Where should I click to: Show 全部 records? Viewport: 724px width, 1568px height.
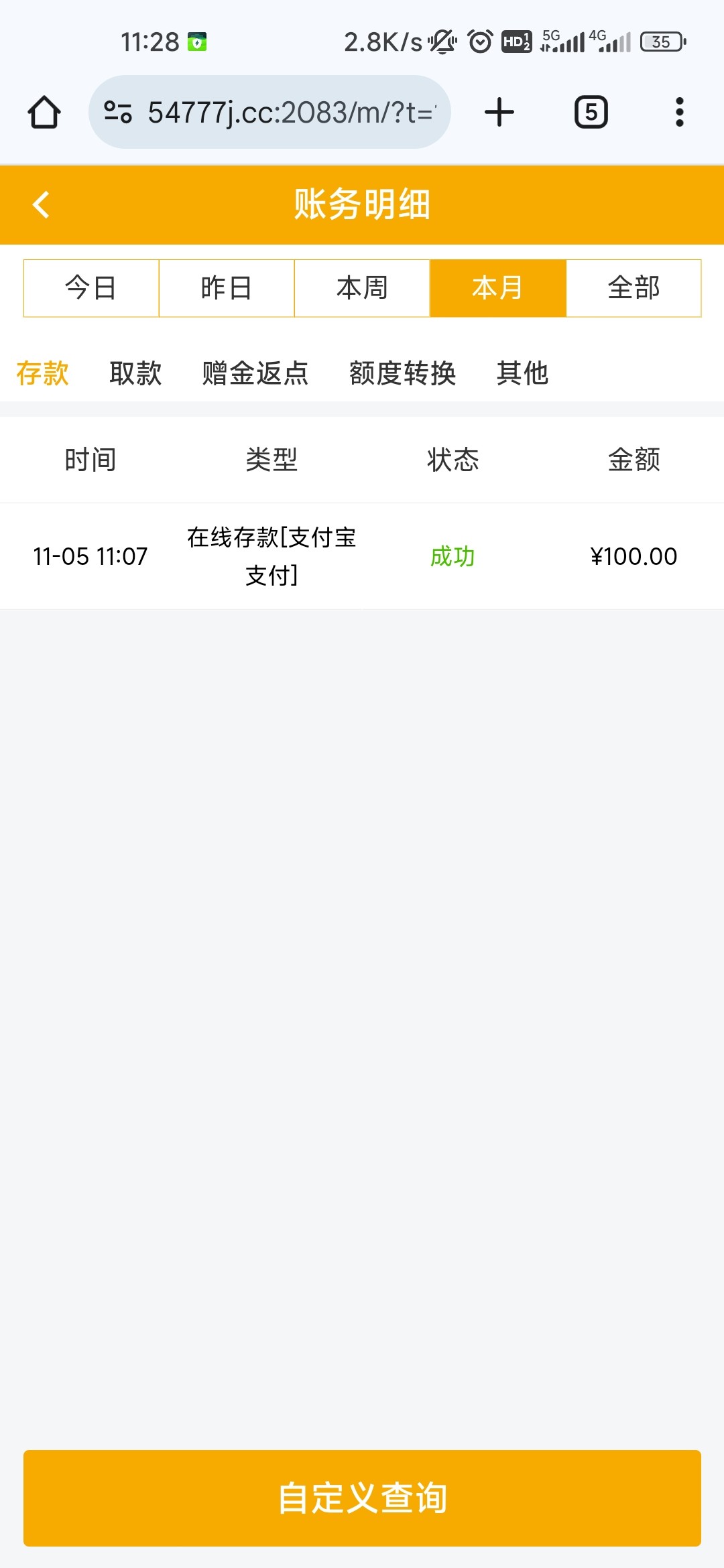pyautogui.click(x=633, y=288)
